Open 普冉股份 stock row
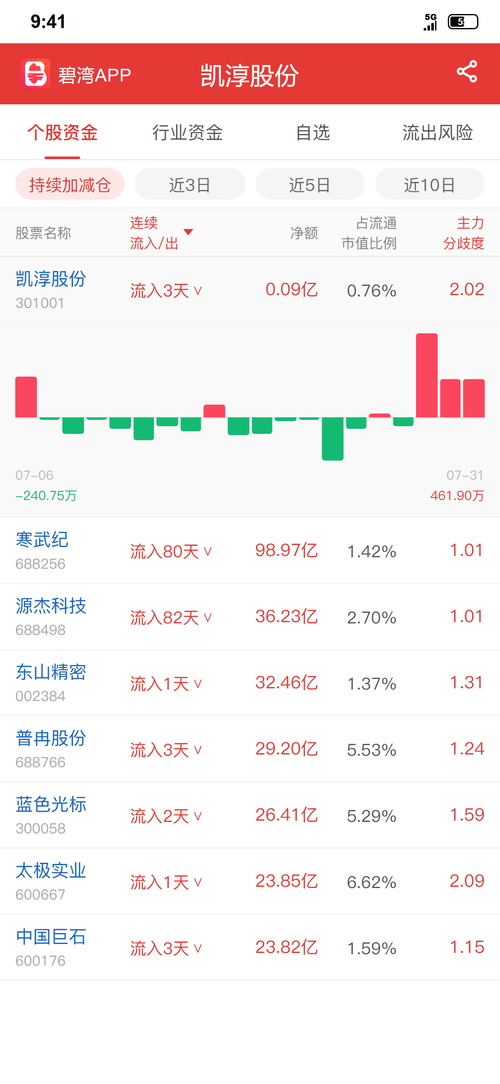Screen dimensions: 500x1084 pyautogui.click(x=250, y=749)
